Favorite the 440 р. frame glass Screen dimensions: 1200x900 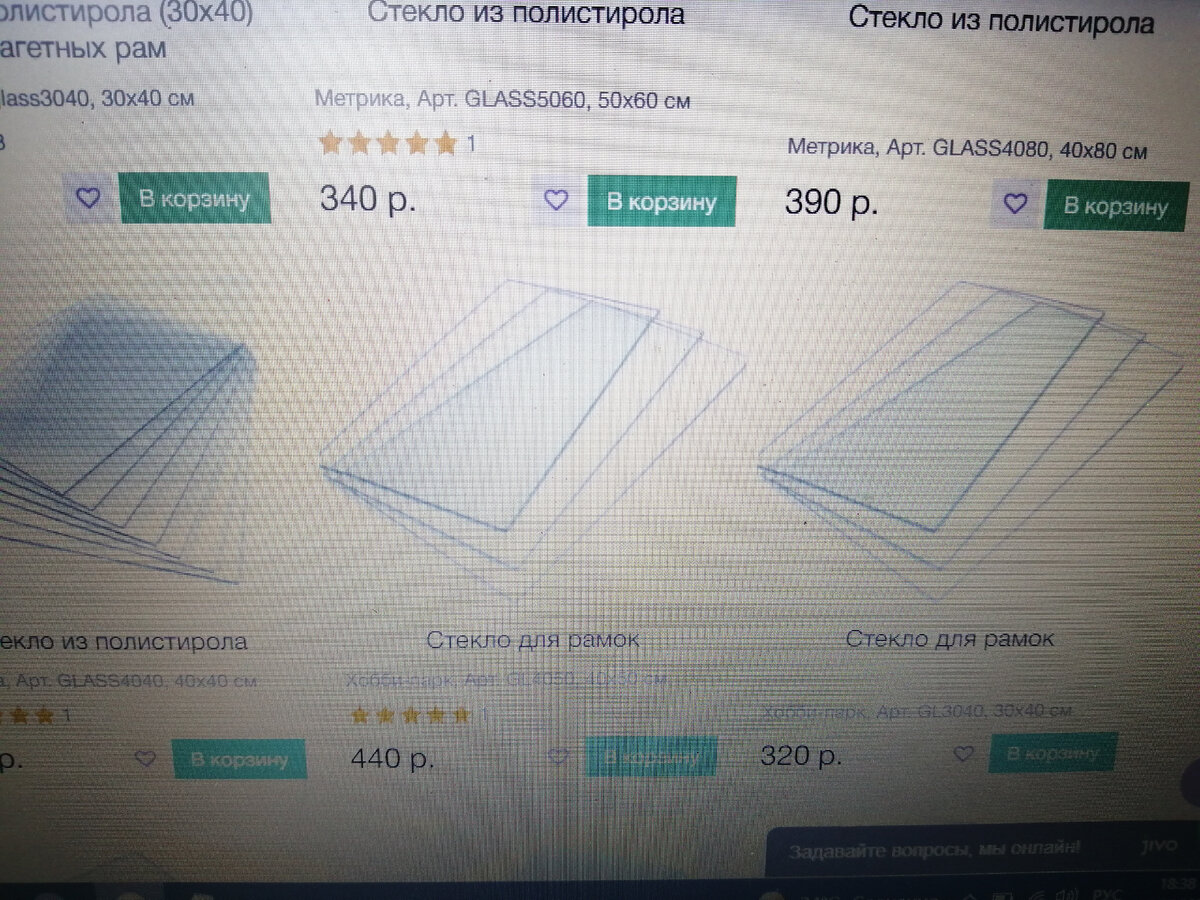pos(557,757)
